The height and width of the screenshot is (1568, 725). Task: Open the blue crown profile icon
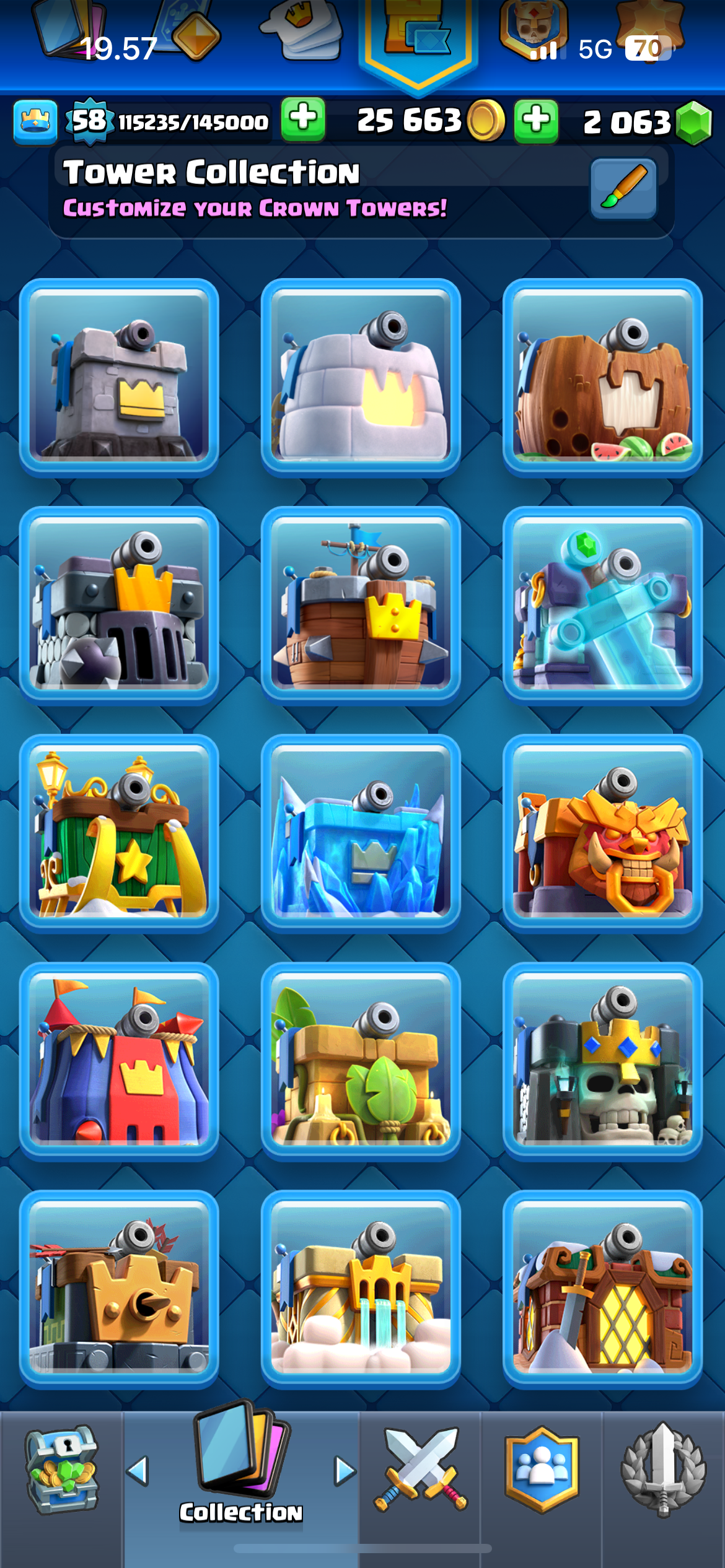[35, 122]
